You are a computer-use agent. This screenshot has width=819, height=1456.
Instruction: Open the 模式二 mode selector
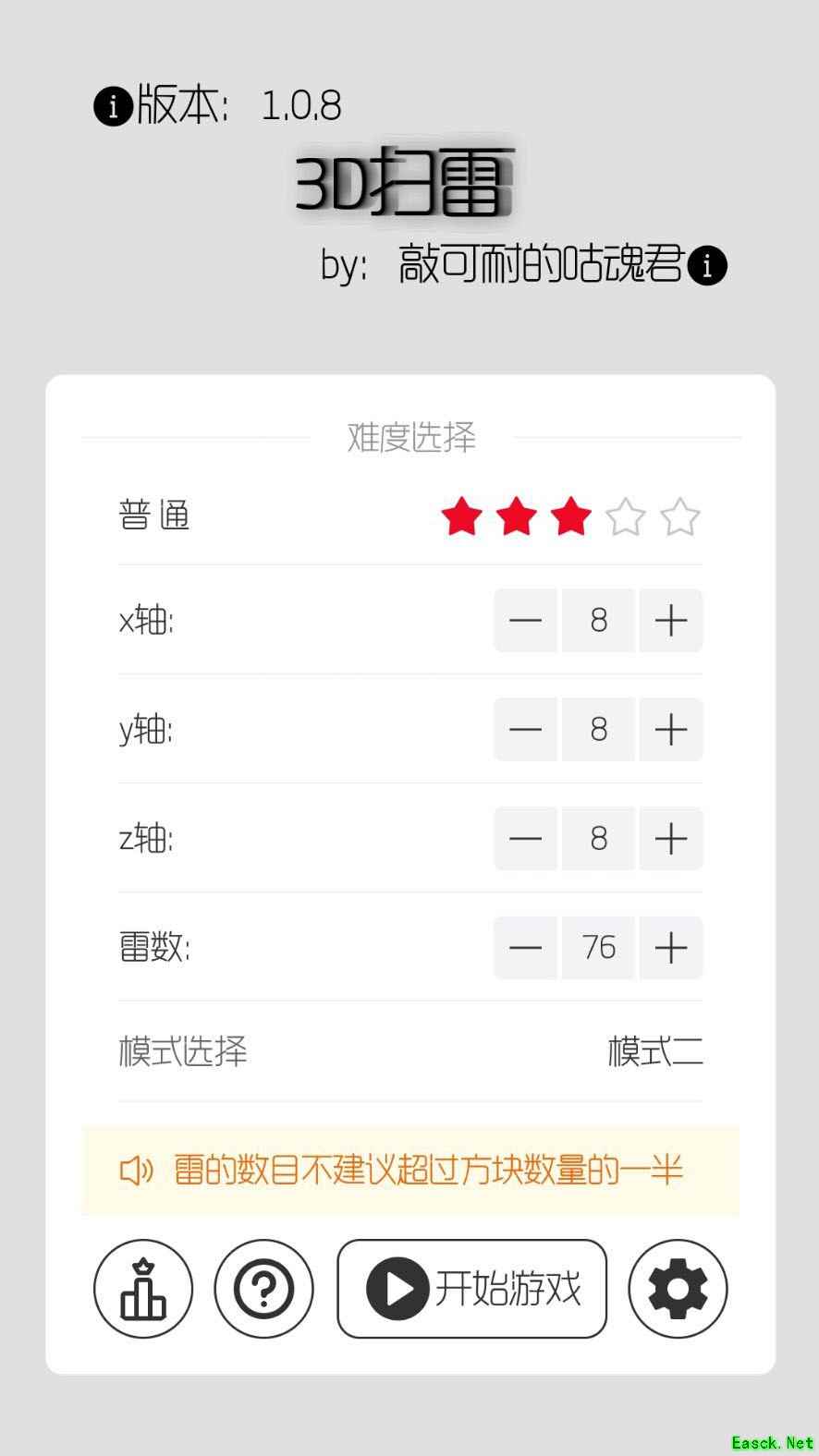click(x=655, y=1050)
